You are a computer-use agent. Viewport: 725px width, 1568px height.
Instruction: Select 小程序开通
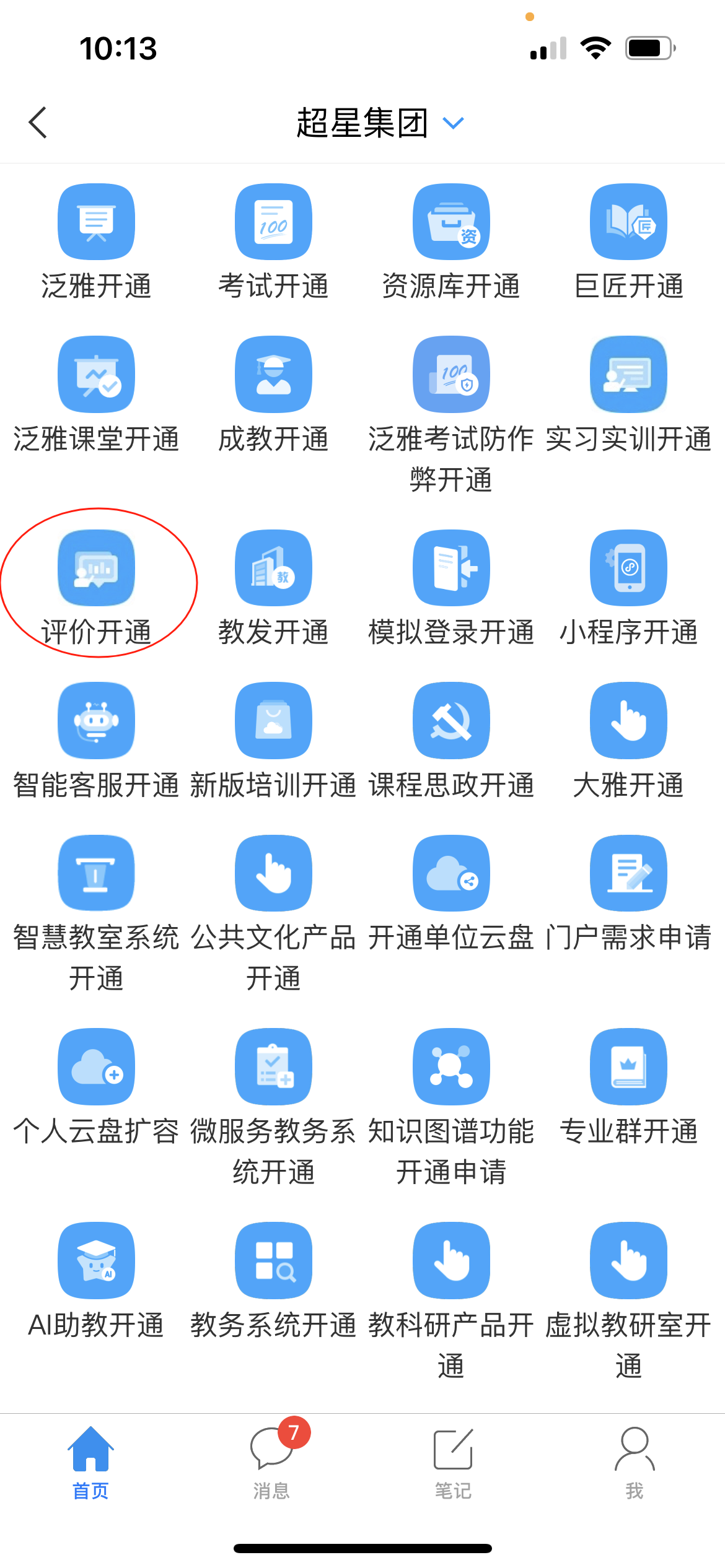[628, 568]
